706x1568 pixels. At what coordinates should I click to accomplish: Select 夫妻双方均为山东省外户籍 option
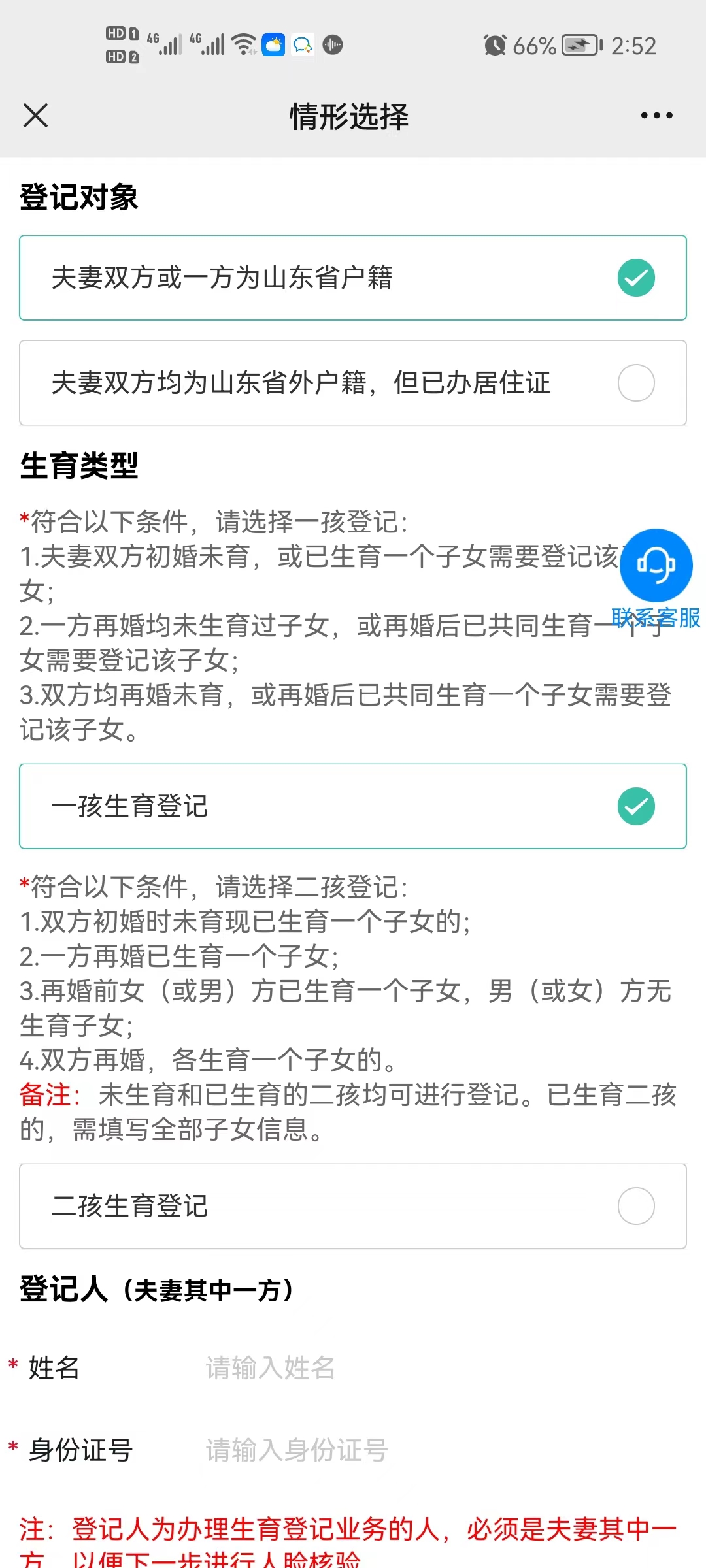coord(353,383)
